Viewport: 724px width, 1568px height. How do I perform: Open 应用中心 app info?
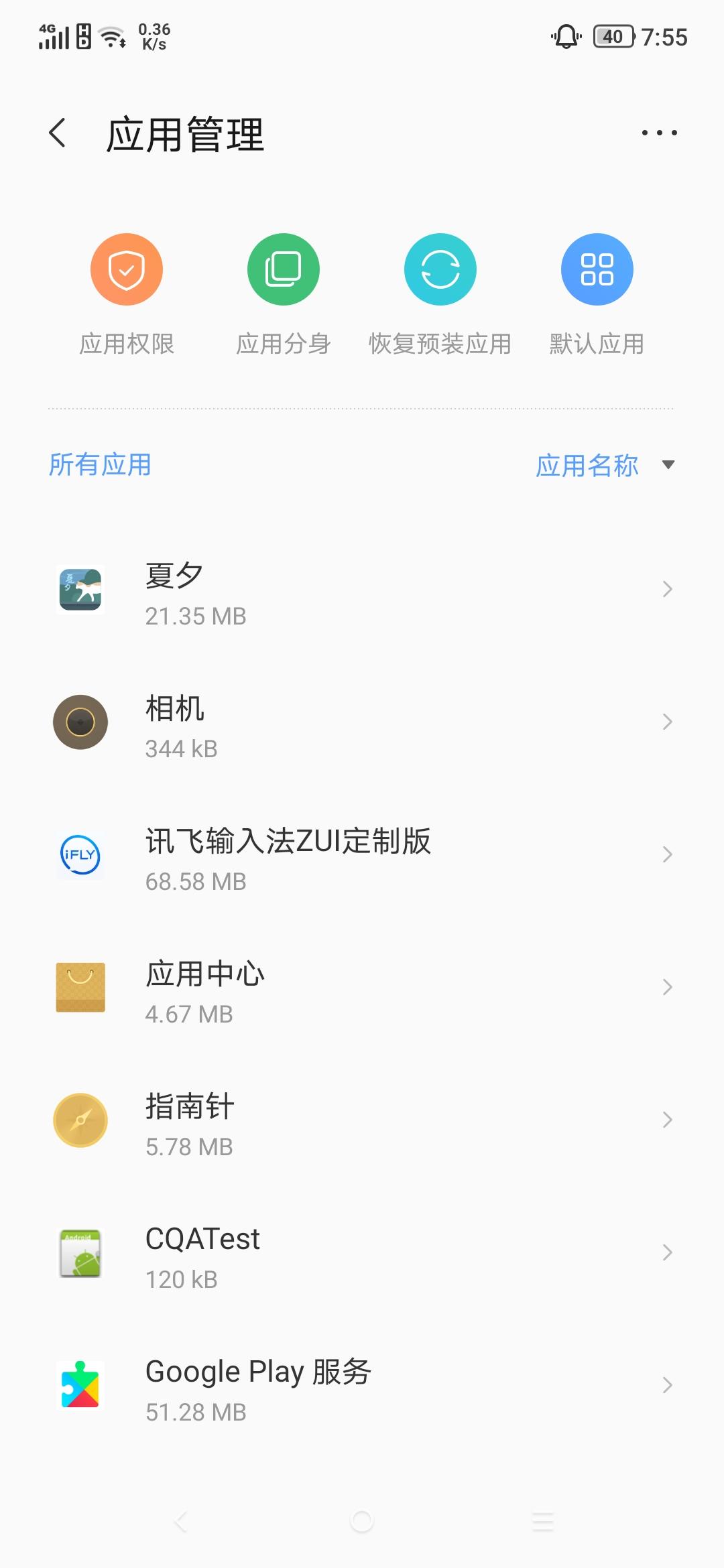tap(362, 988)
